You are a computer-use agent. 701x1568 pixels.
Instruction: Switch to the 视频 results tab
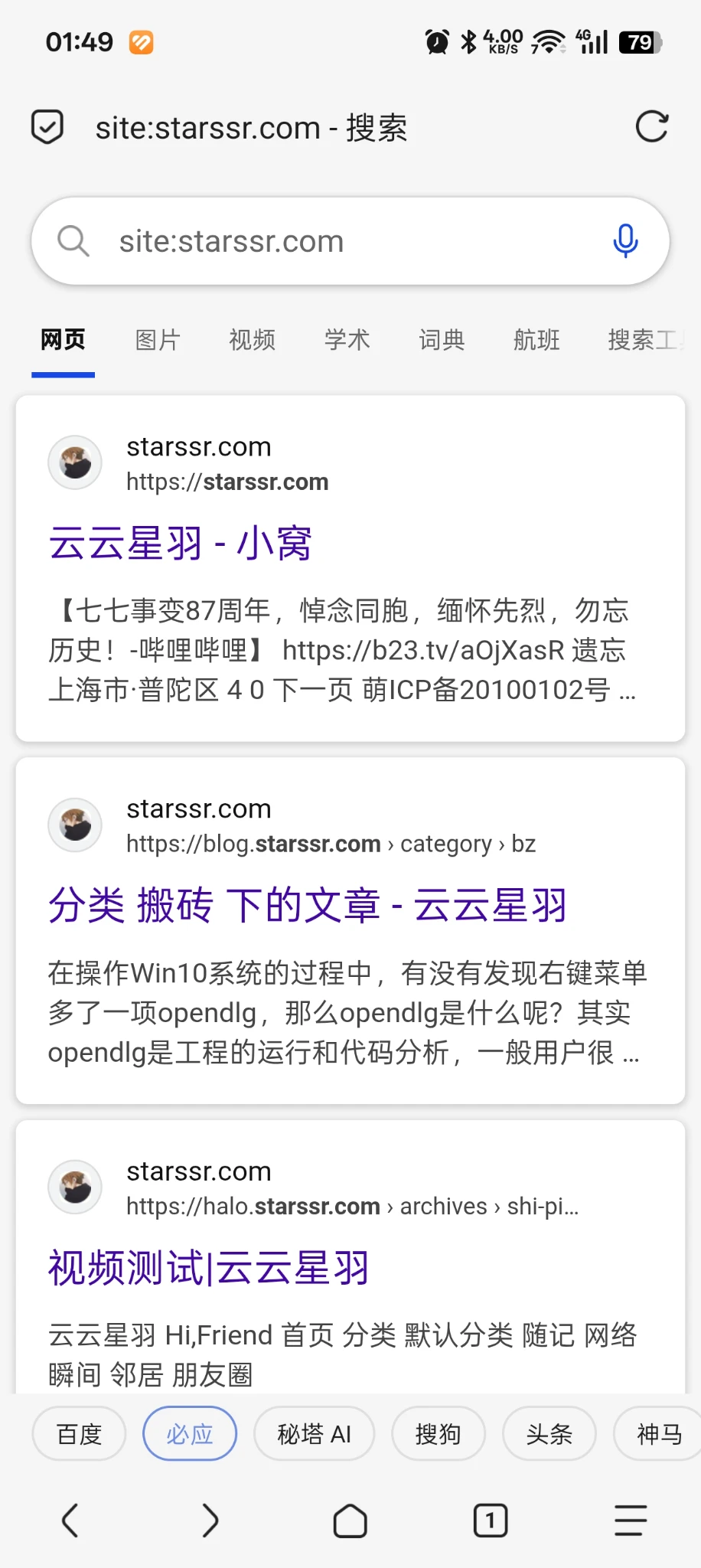pyautogui.click(x=253, y=340)
